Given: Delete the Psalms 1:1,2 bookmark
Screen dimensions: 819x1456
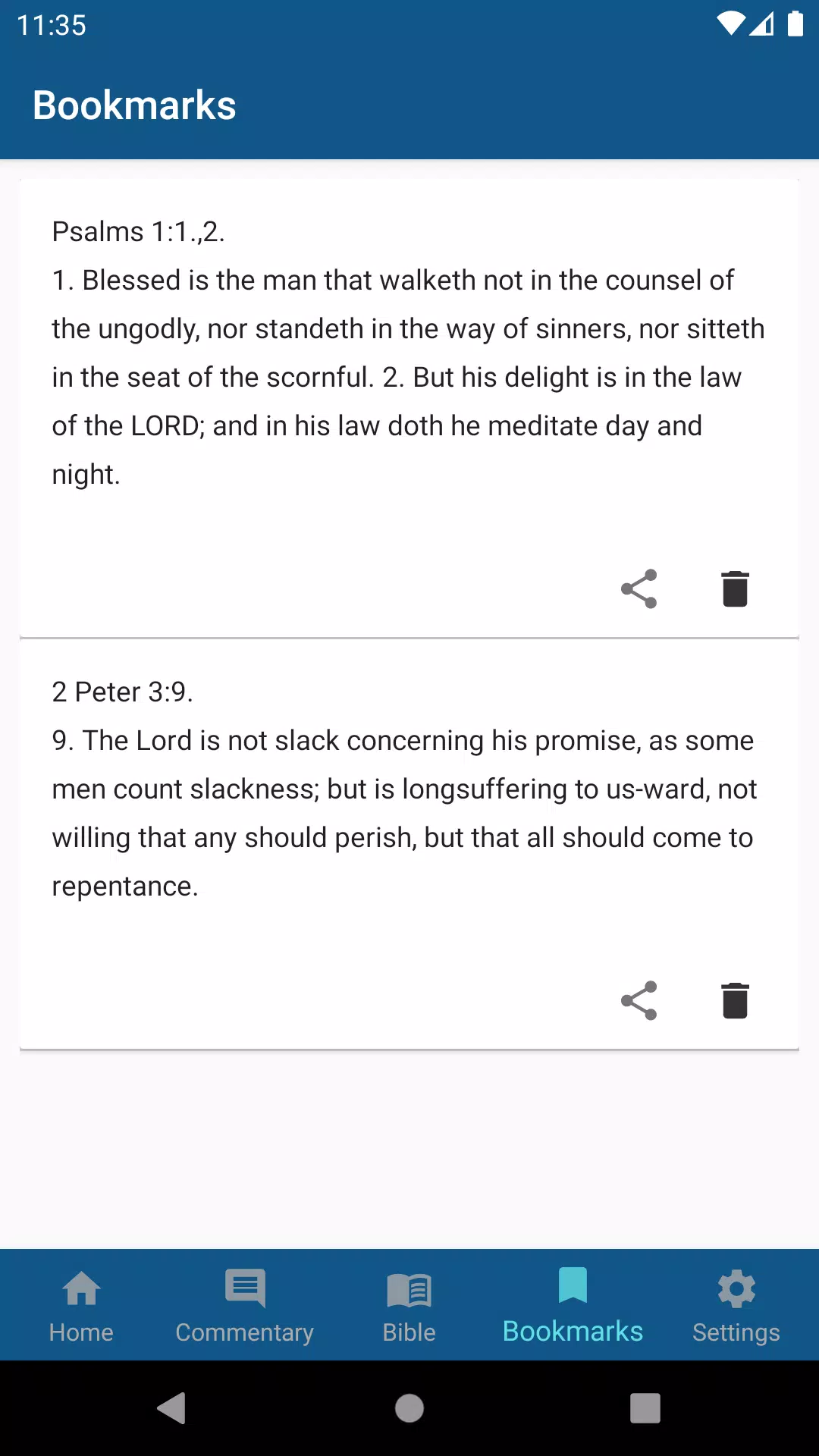Looking at the screenshot, I should click(x=735, y=588).
